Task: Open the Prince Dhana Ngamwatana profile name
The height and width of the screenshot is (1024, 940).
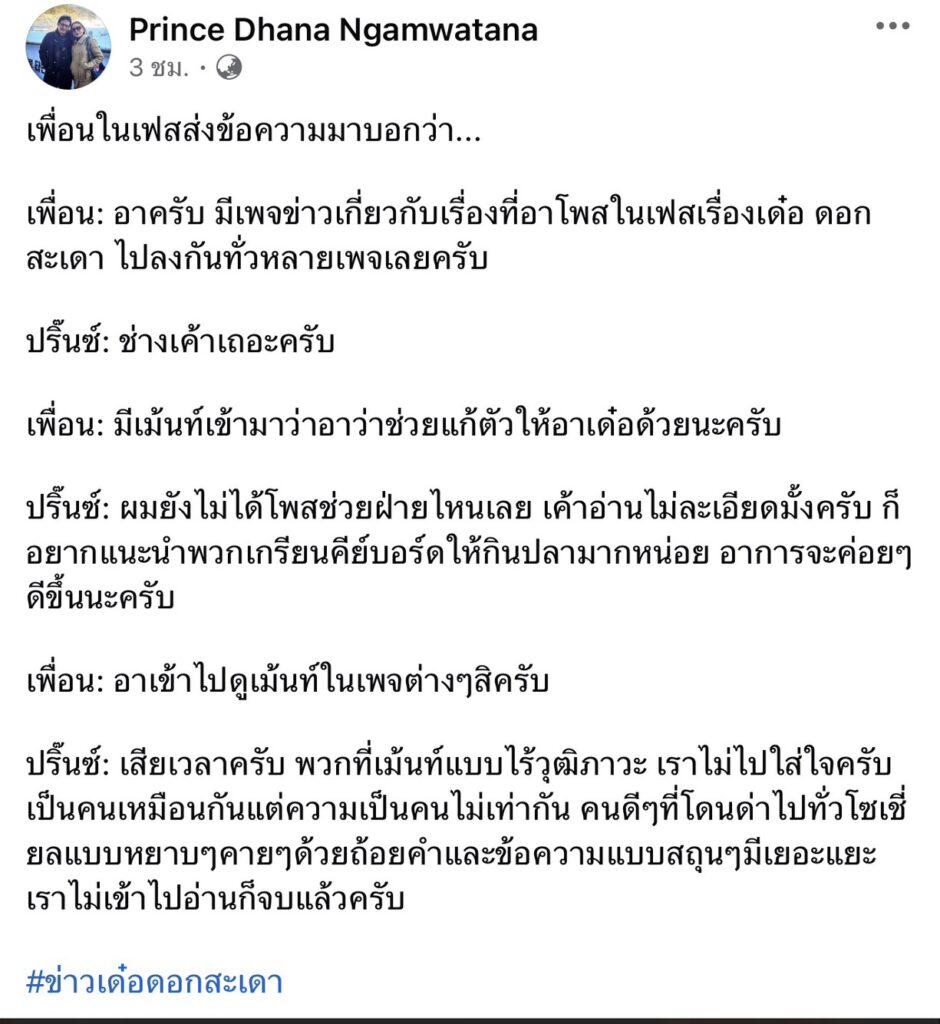Action: coord(332,29)
